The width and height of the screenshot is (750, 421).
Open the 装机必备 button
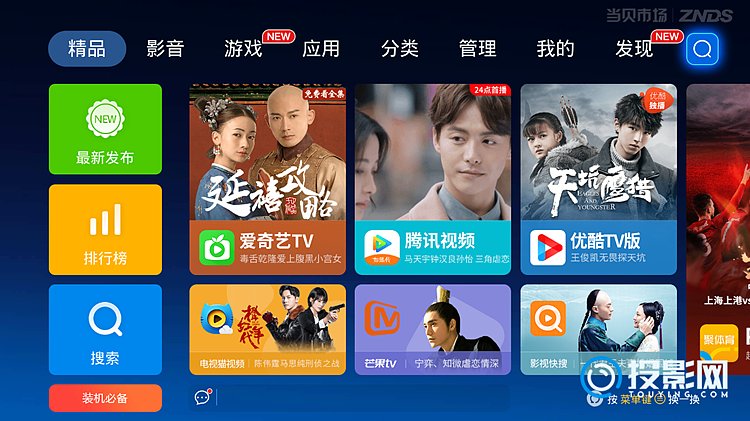(105, 398)
